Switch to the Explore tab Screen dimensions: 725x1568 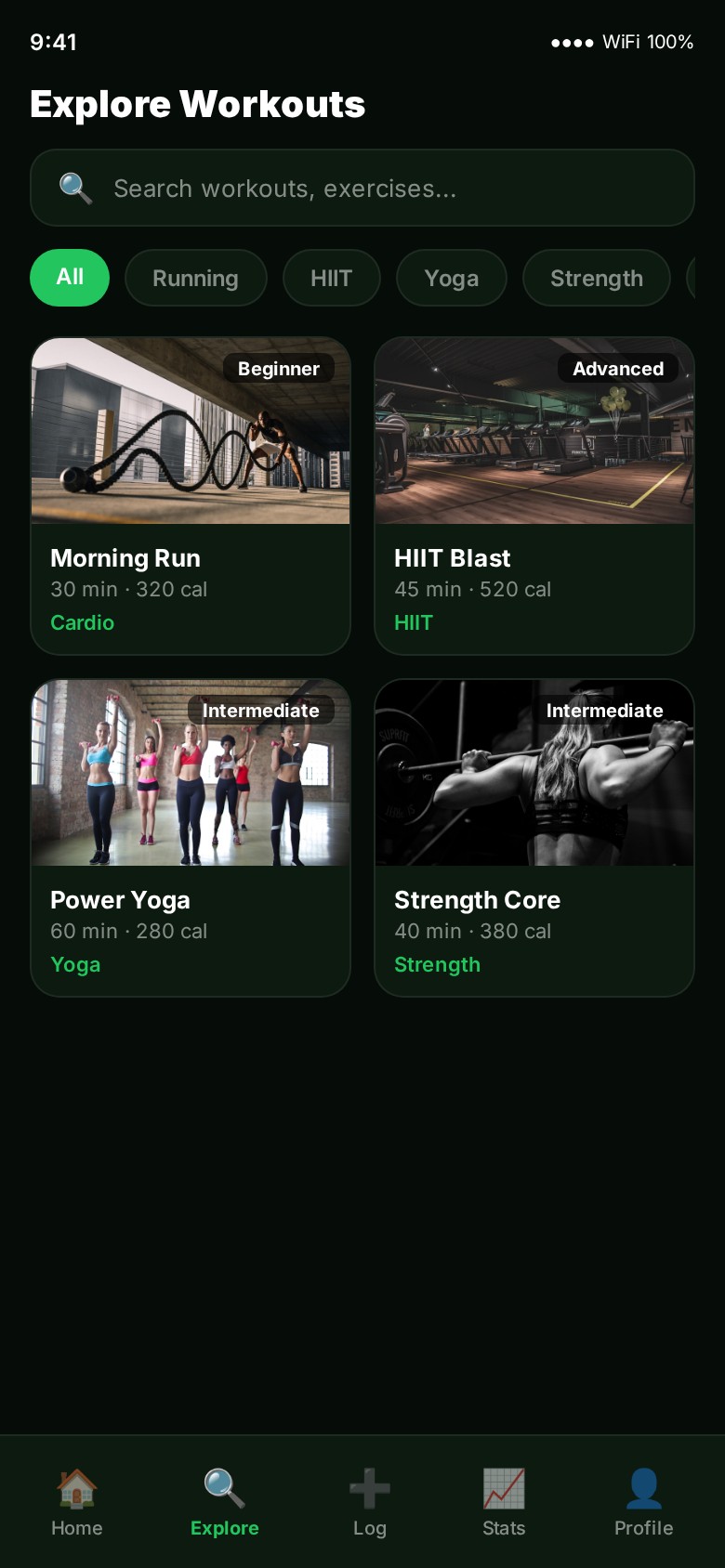(224, 1502)
